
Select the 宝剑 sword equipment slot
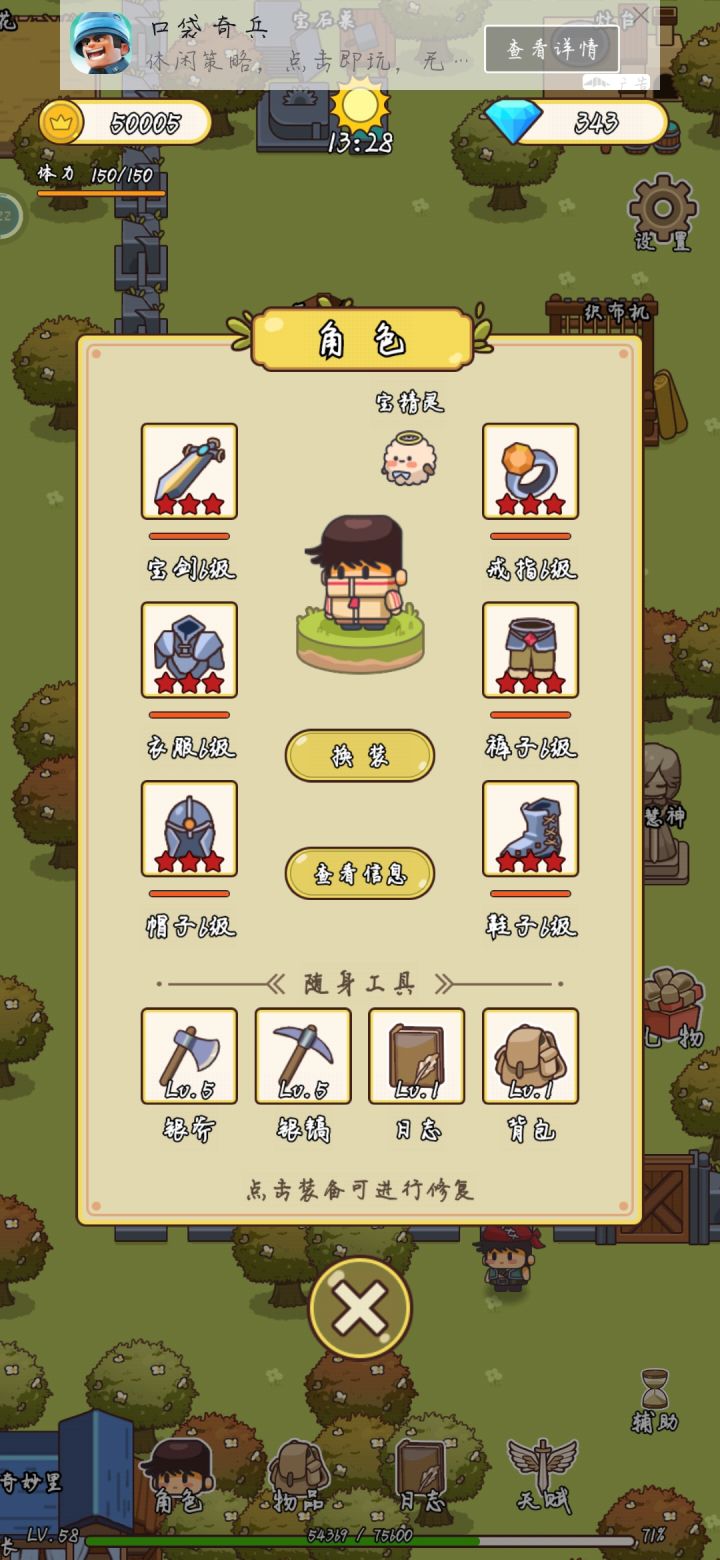(189, 470)
